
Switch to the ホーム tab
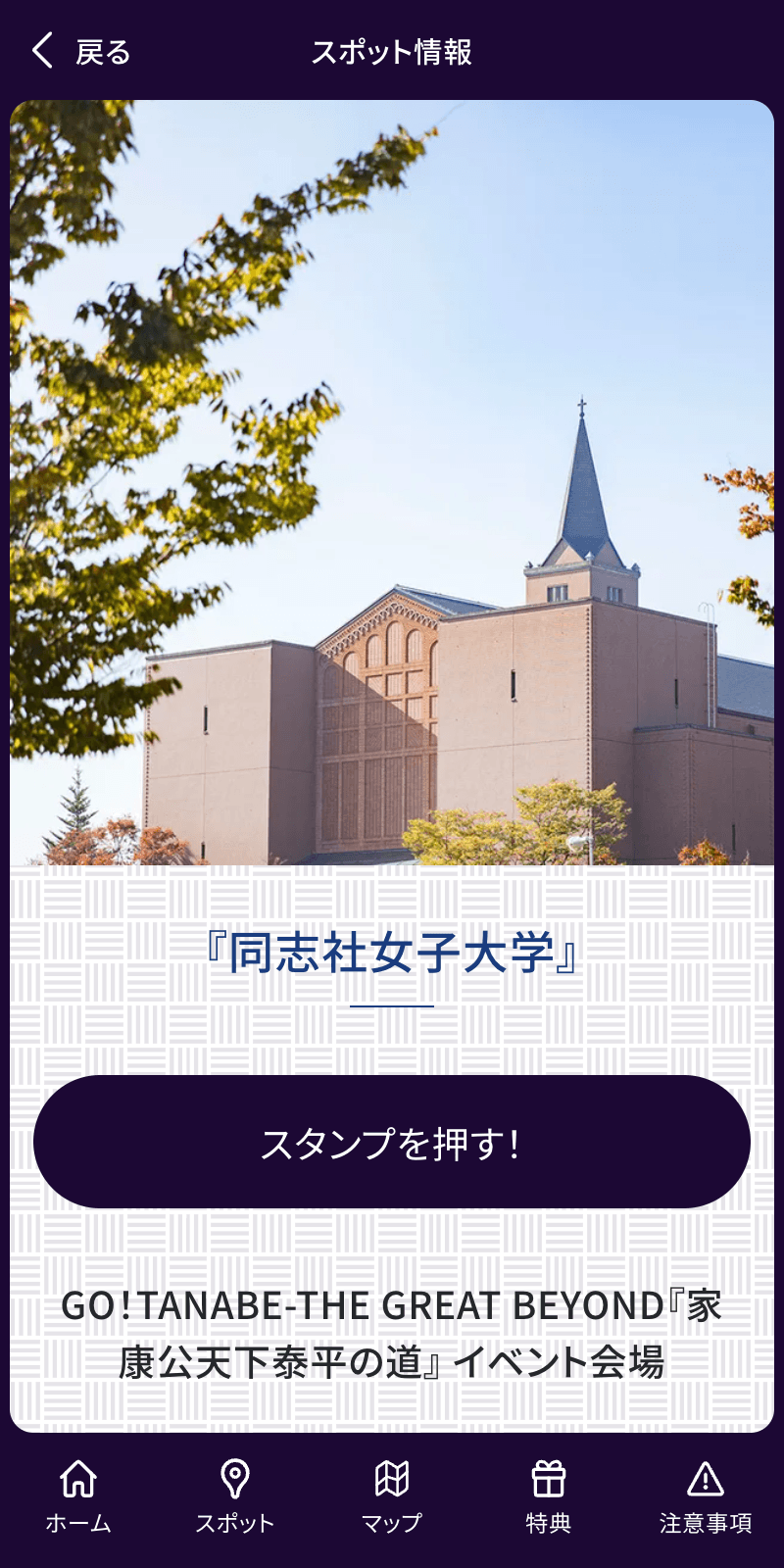pos(76,1499)
